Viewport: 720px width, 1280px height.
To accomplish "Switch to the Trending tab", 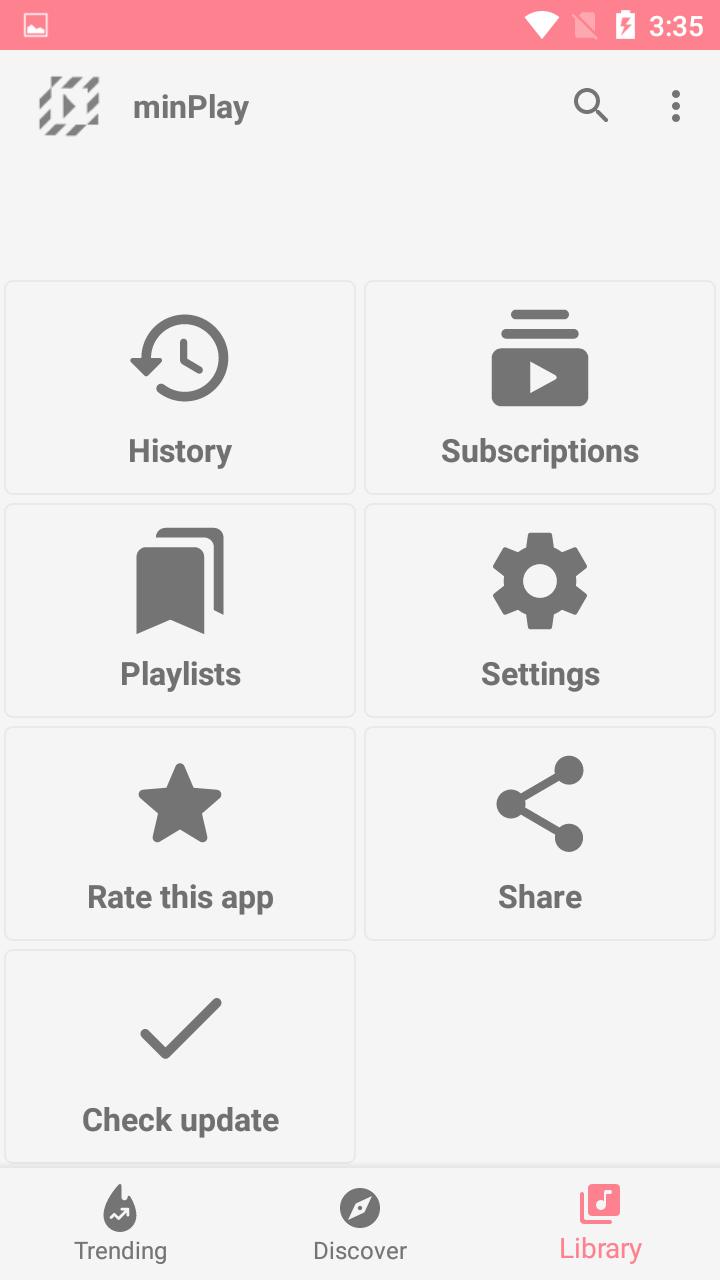I will click(x=120, y=1224).
